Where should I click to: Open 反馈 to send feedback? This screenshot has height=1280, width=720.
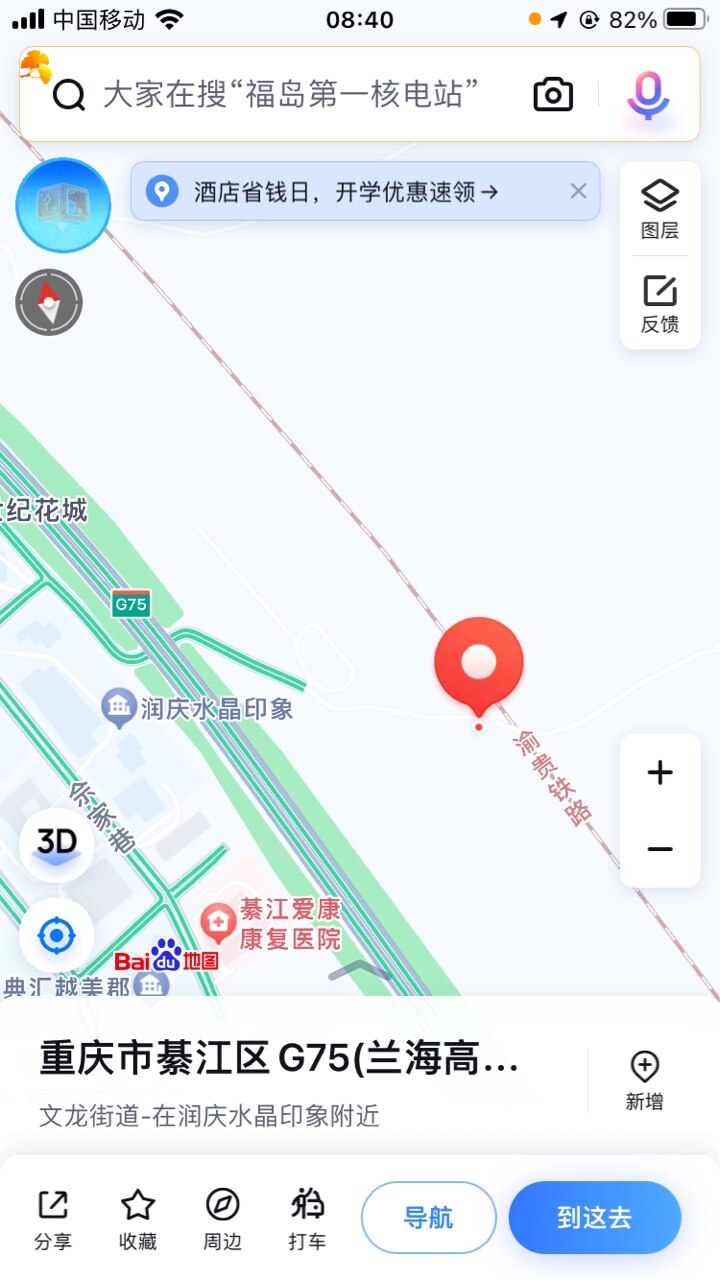tap(660, 304)
